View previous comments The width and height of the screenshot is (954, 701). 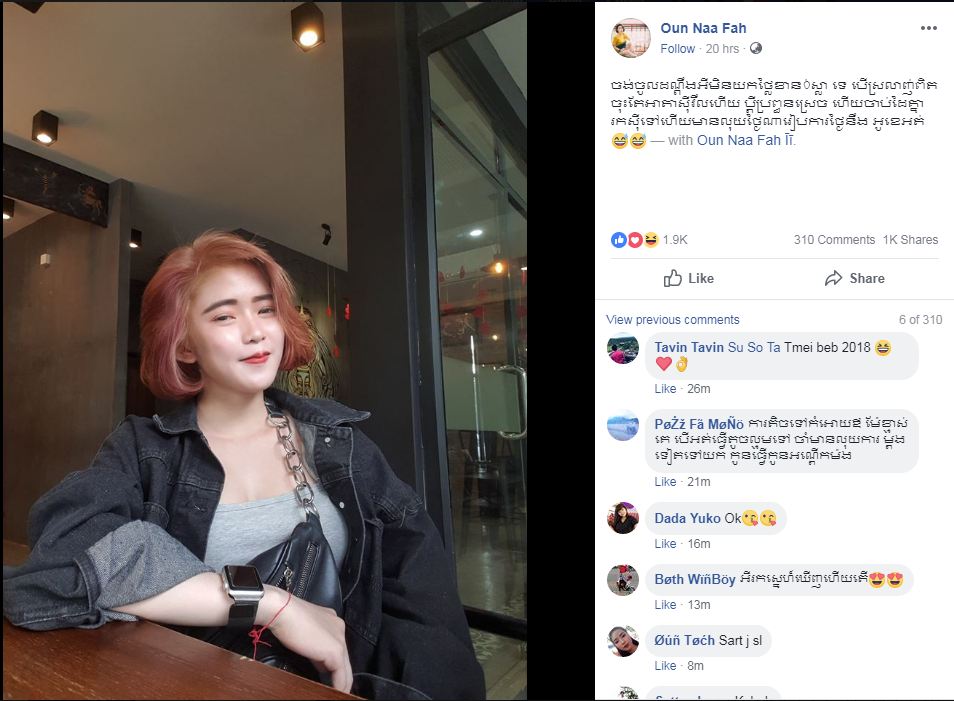(x=672, y=320)
